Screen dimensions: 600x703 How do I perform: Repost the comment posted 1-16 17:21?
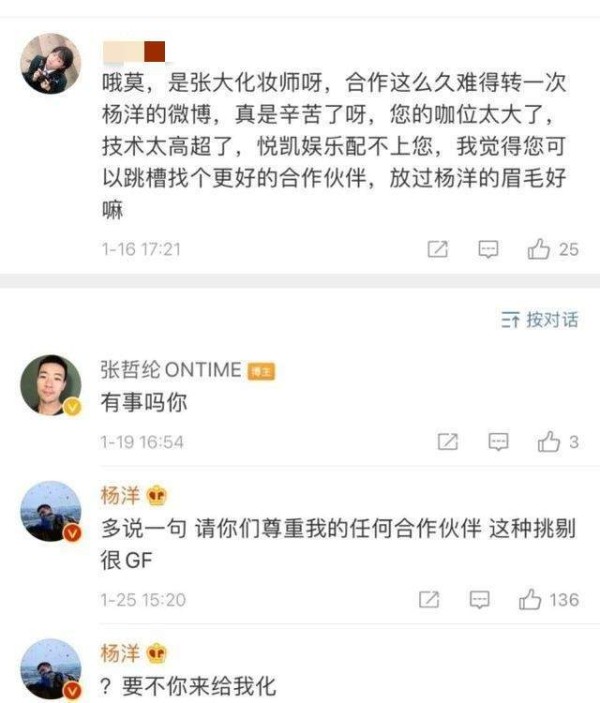tap(437, 249)
